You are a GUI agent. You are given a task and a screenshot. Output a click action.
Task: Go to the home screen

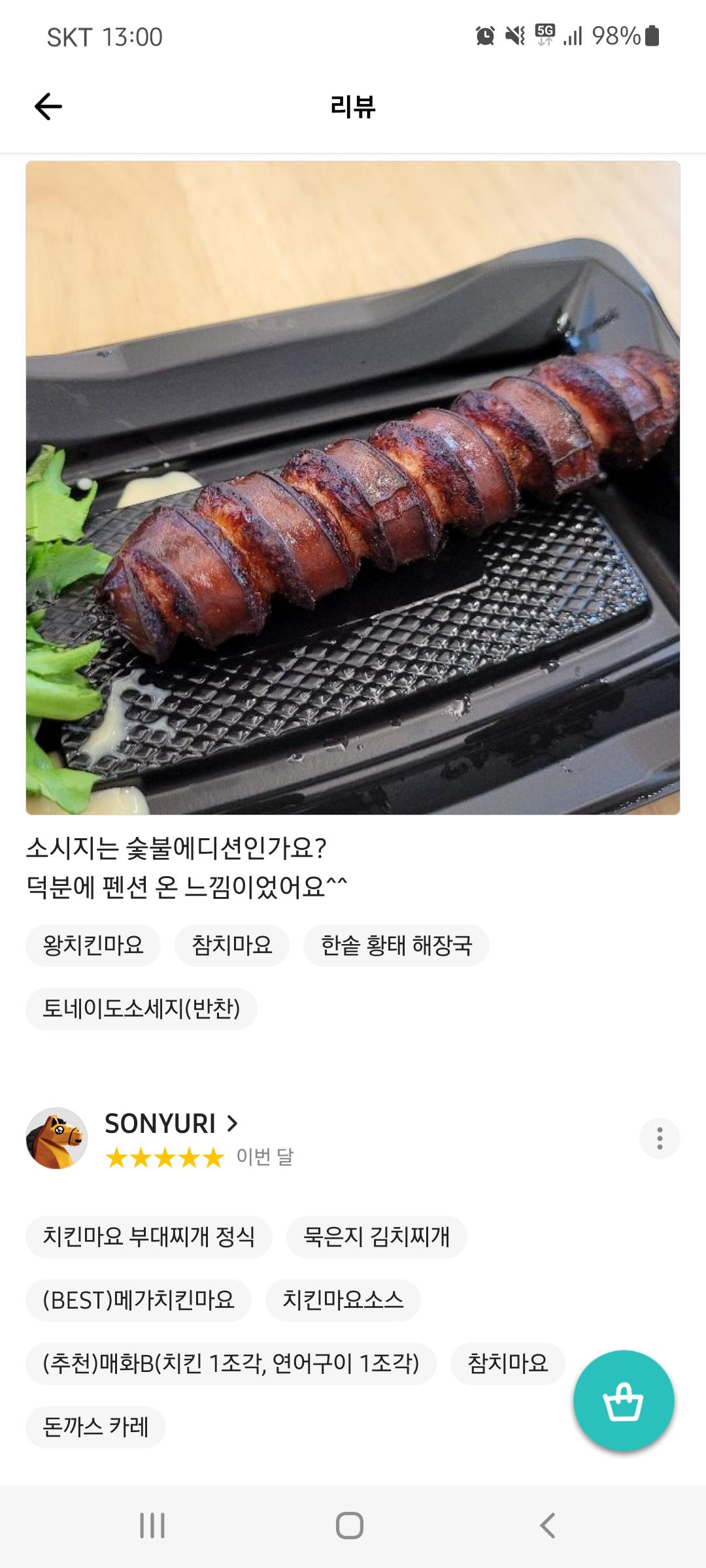point(350,1526)
